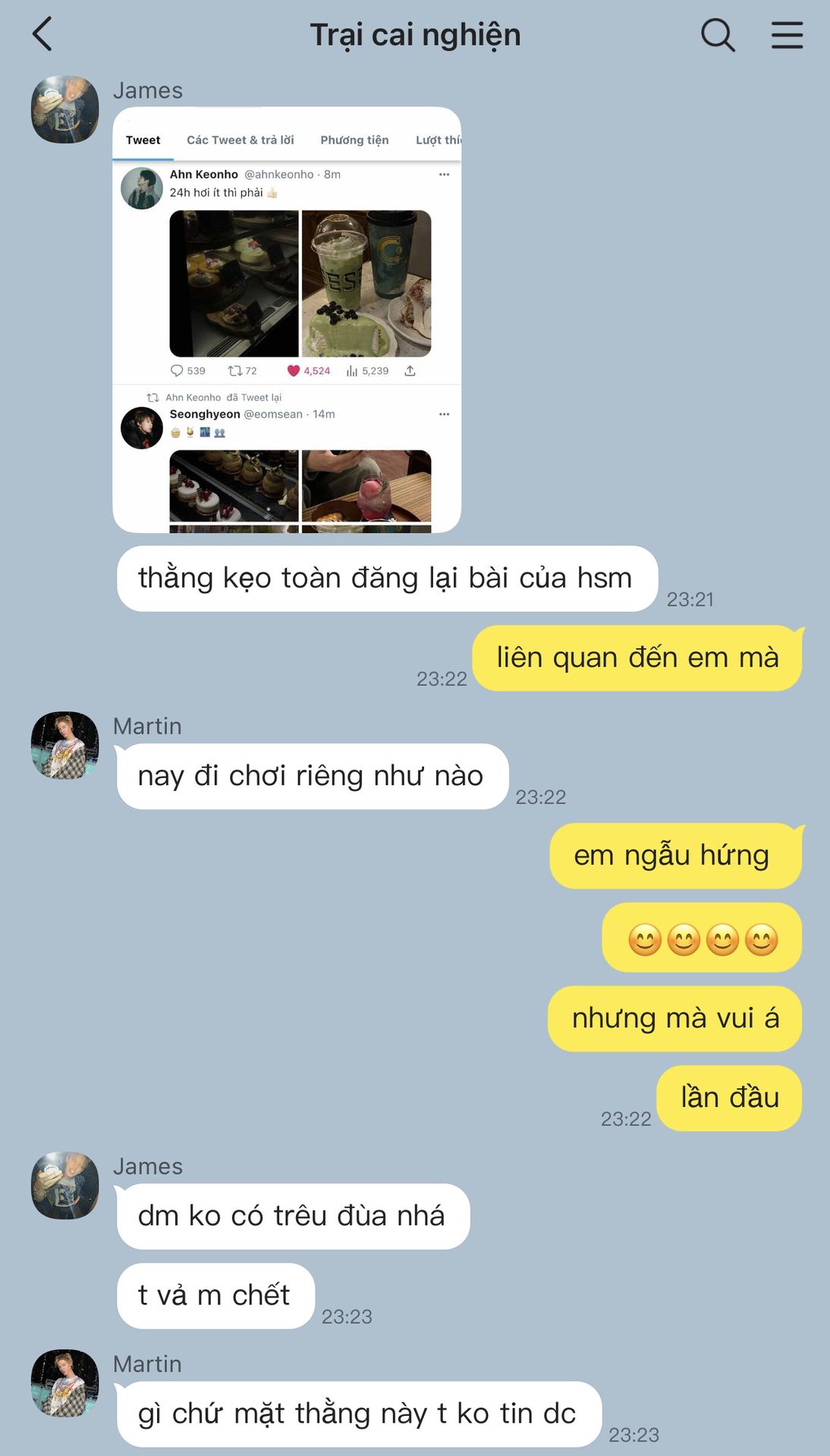Open the chat room hamburger menu
This screenshot has width=830, height=1456.
coord(787,35)
